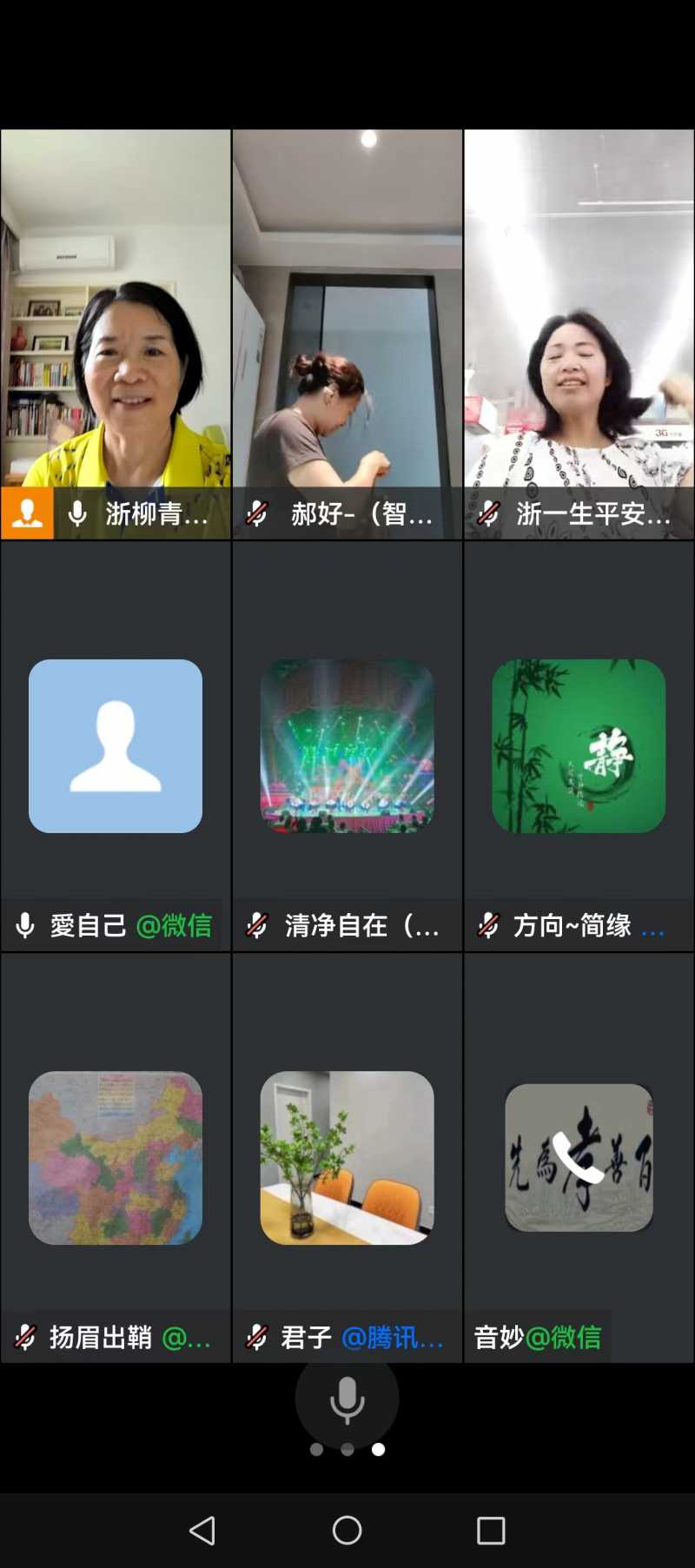Viewport: 695px width, 1568px height.
Task: Open participant tile 音妙@微信
Action: pos(579,1158)
